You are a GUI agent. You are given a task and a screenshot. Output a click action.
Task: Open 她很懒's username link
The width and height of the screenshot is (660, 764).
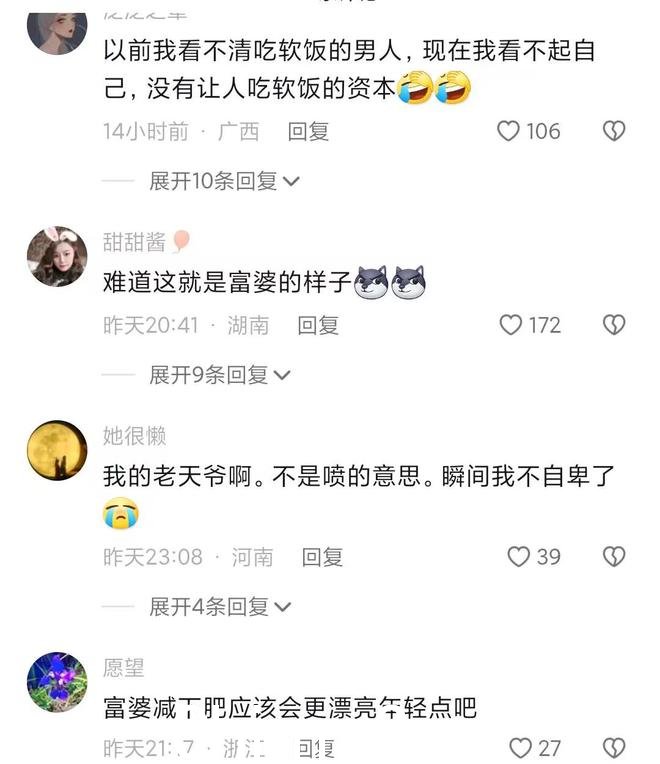pos(134,436)
